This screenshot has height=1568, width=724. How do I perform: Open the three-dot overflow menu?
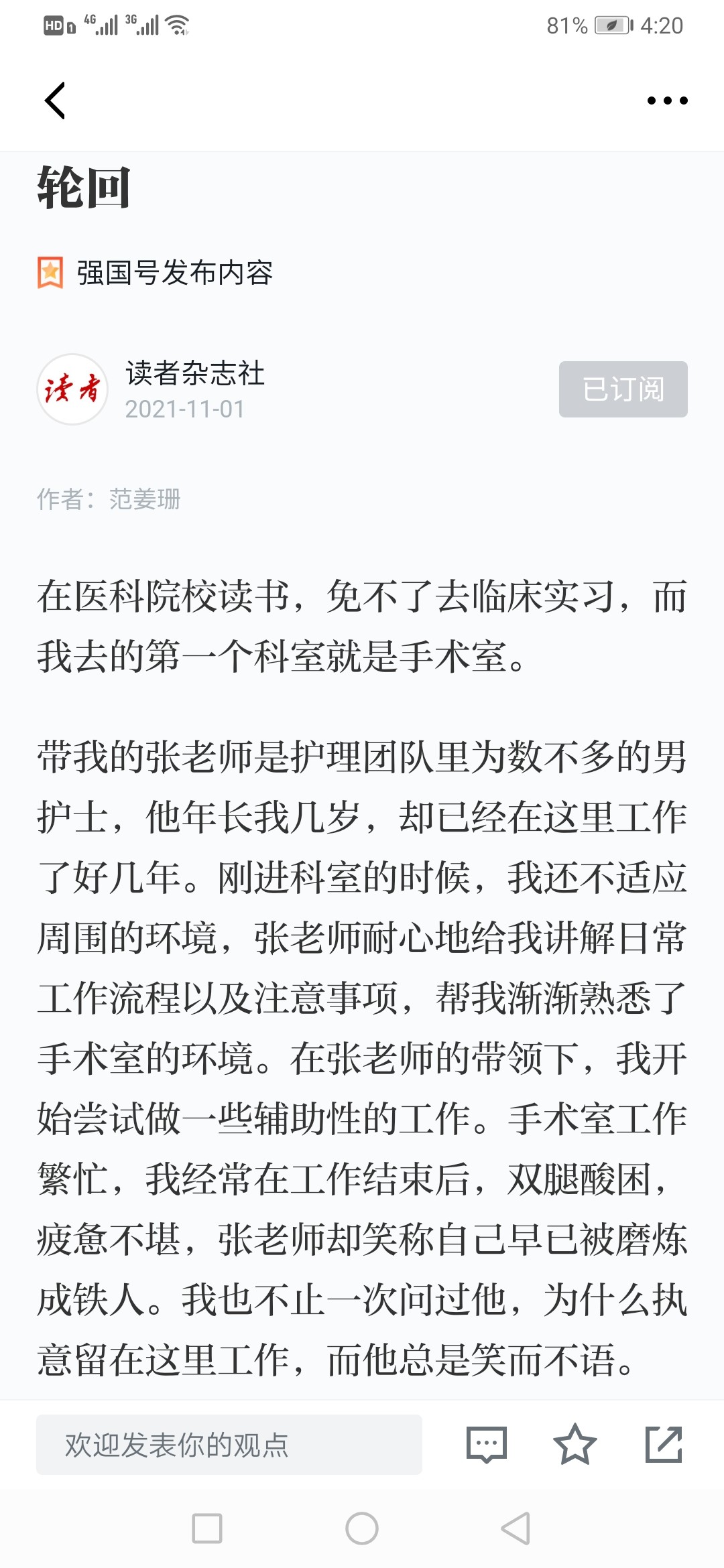tap(667, 101)
